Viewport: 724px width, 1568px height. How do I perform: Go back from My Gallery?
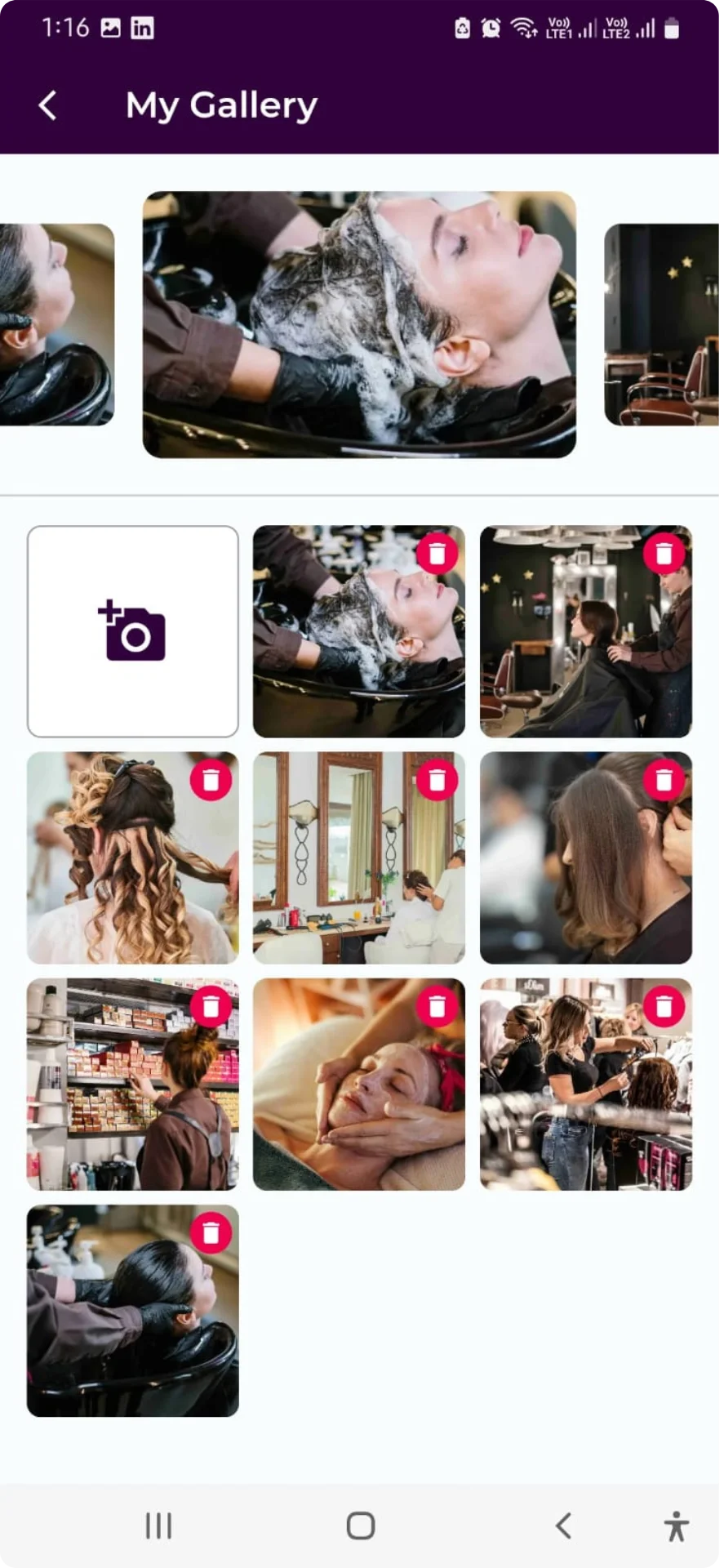coord(48,105)
